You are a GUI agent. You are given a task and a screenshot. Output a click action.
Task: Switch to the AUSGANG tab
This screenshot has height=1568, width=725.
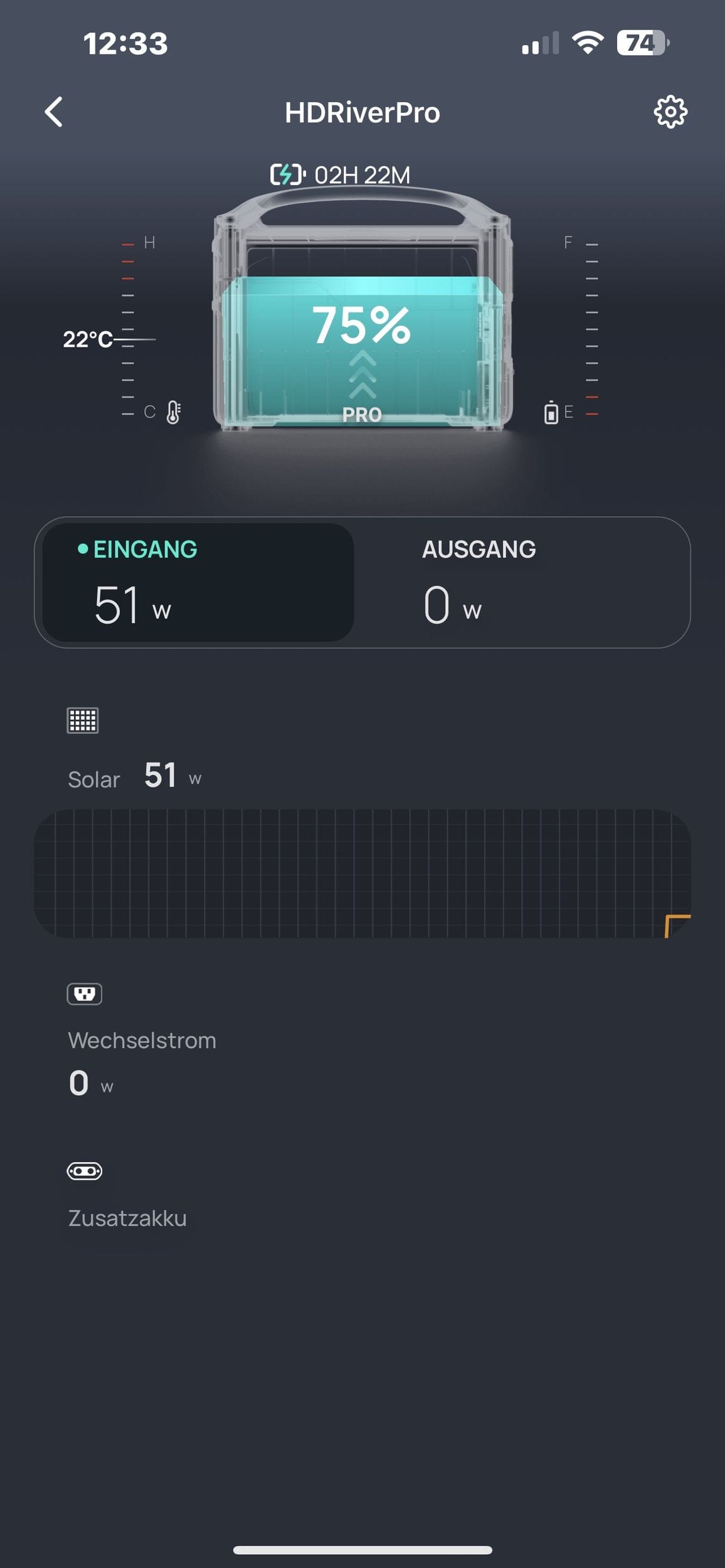[521, 582]
